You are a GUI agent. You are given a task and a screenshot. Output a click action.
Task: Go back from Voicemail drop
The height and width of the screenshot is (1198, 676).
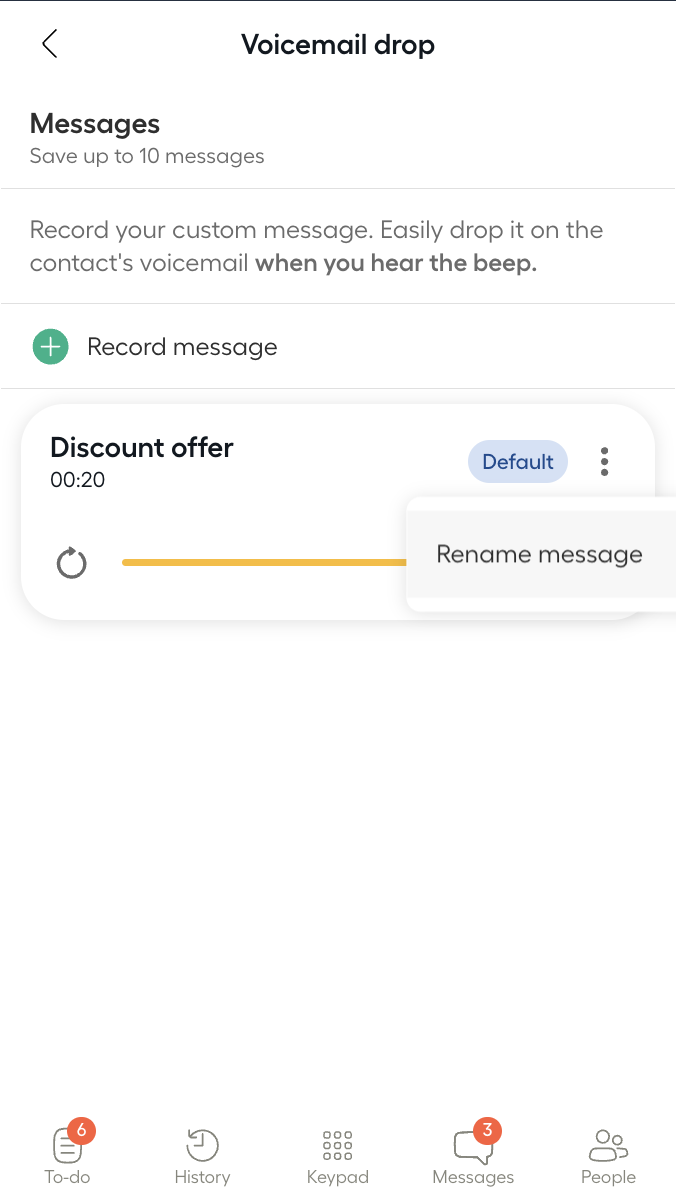tap(50, 44)
